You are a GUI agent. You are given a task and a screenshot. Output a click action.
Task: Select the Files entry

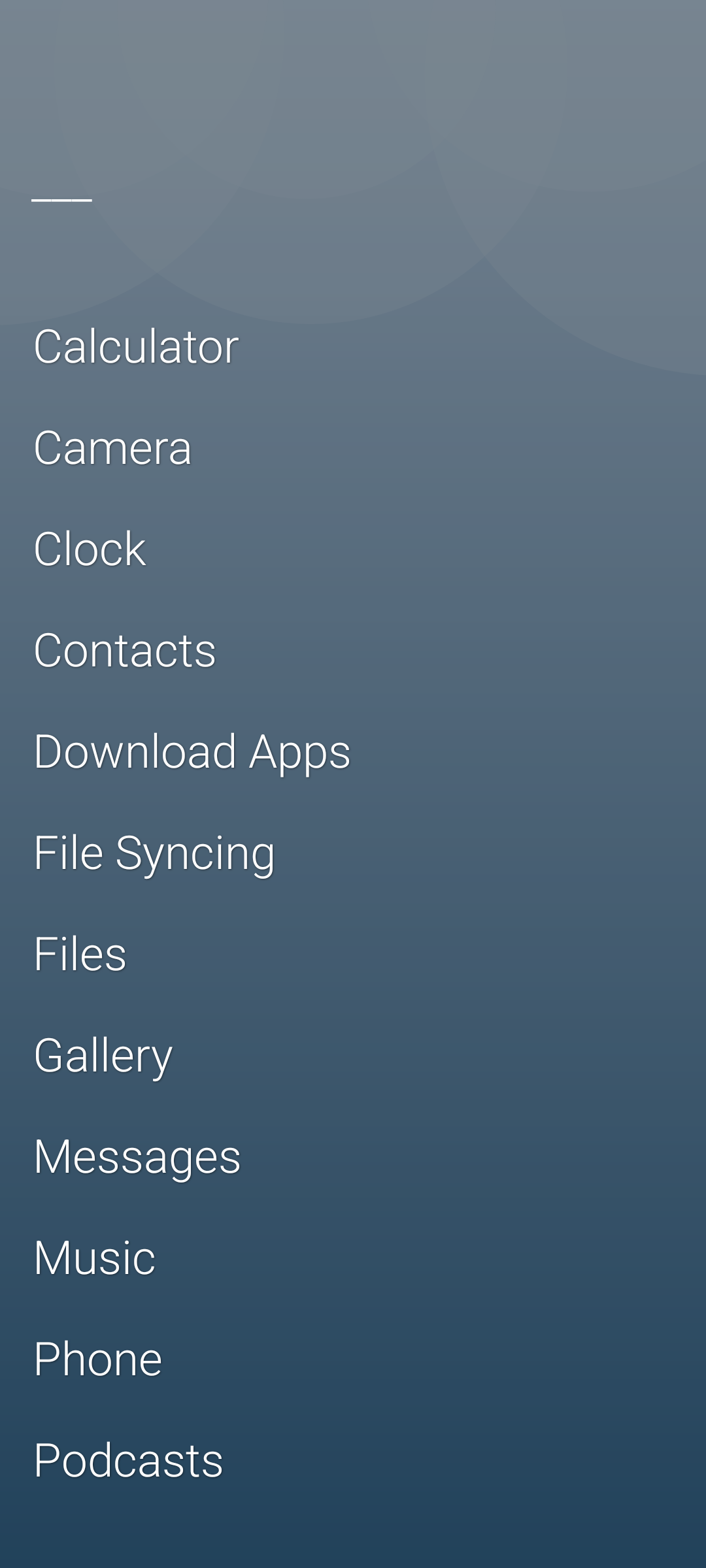pyautogui.click(x=80, y=953)
